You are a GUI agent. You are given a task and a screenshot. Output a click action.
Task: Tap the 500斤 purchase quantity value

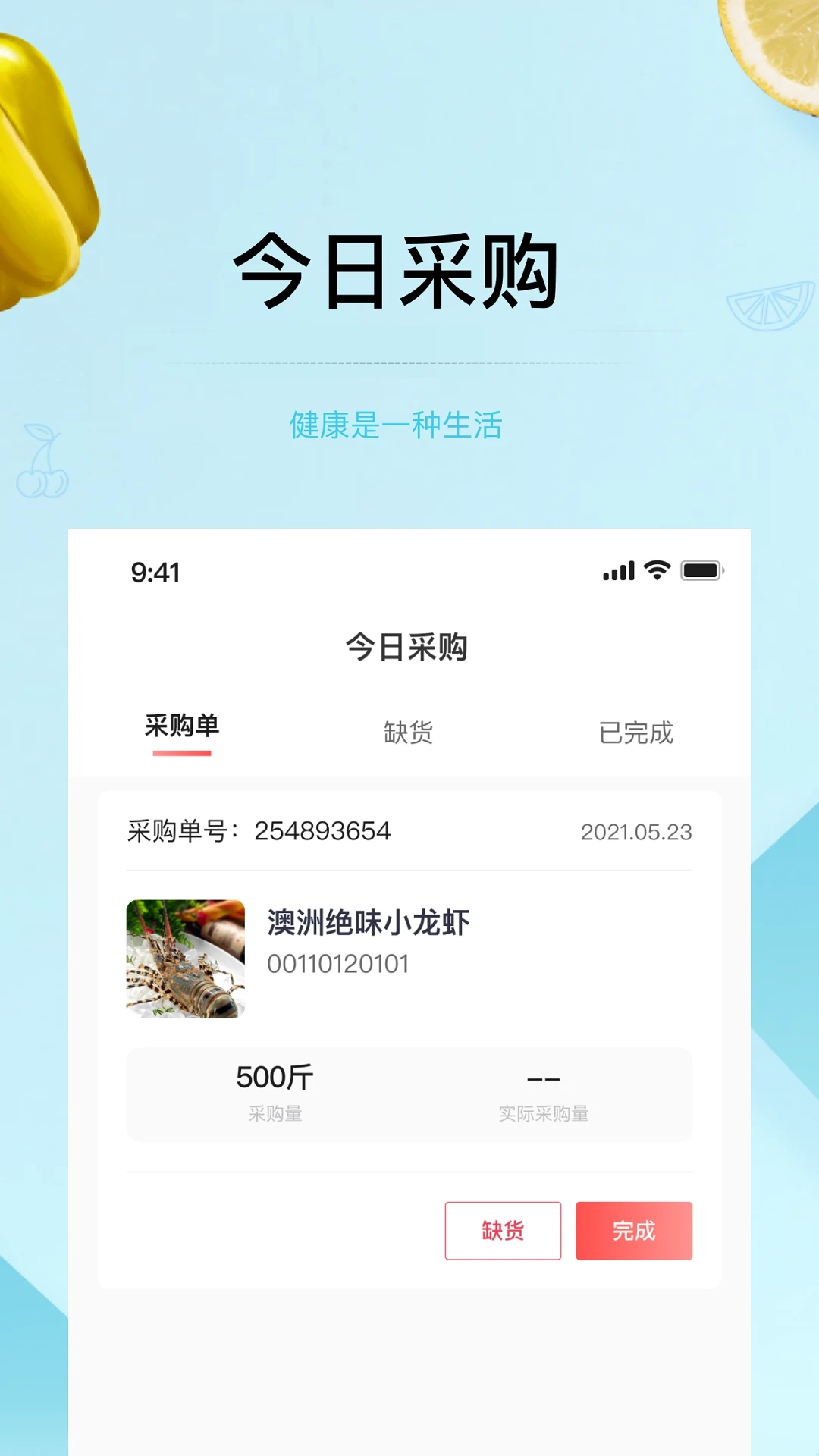[275, 1075]
